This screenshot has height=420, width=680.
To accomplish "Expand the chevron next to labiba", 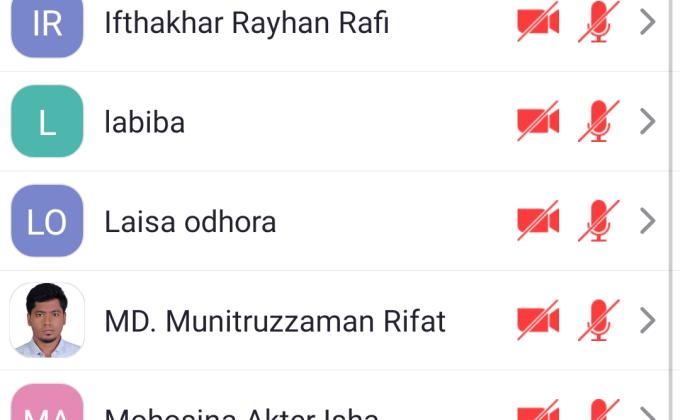I will point(648,122).
